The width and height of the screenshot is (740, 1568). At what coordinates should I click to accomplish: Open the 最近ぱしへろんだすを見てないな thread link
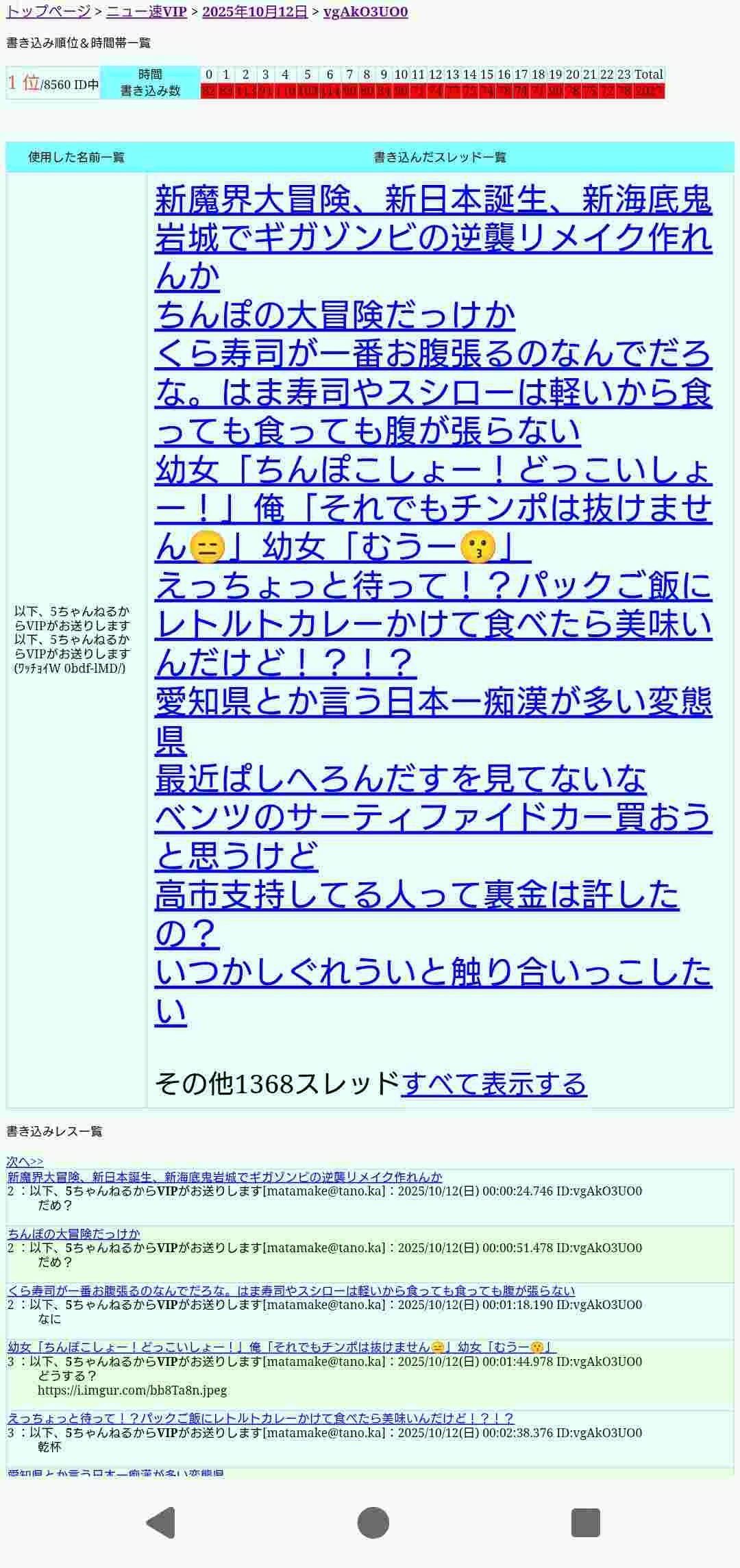tap(400, 779)
